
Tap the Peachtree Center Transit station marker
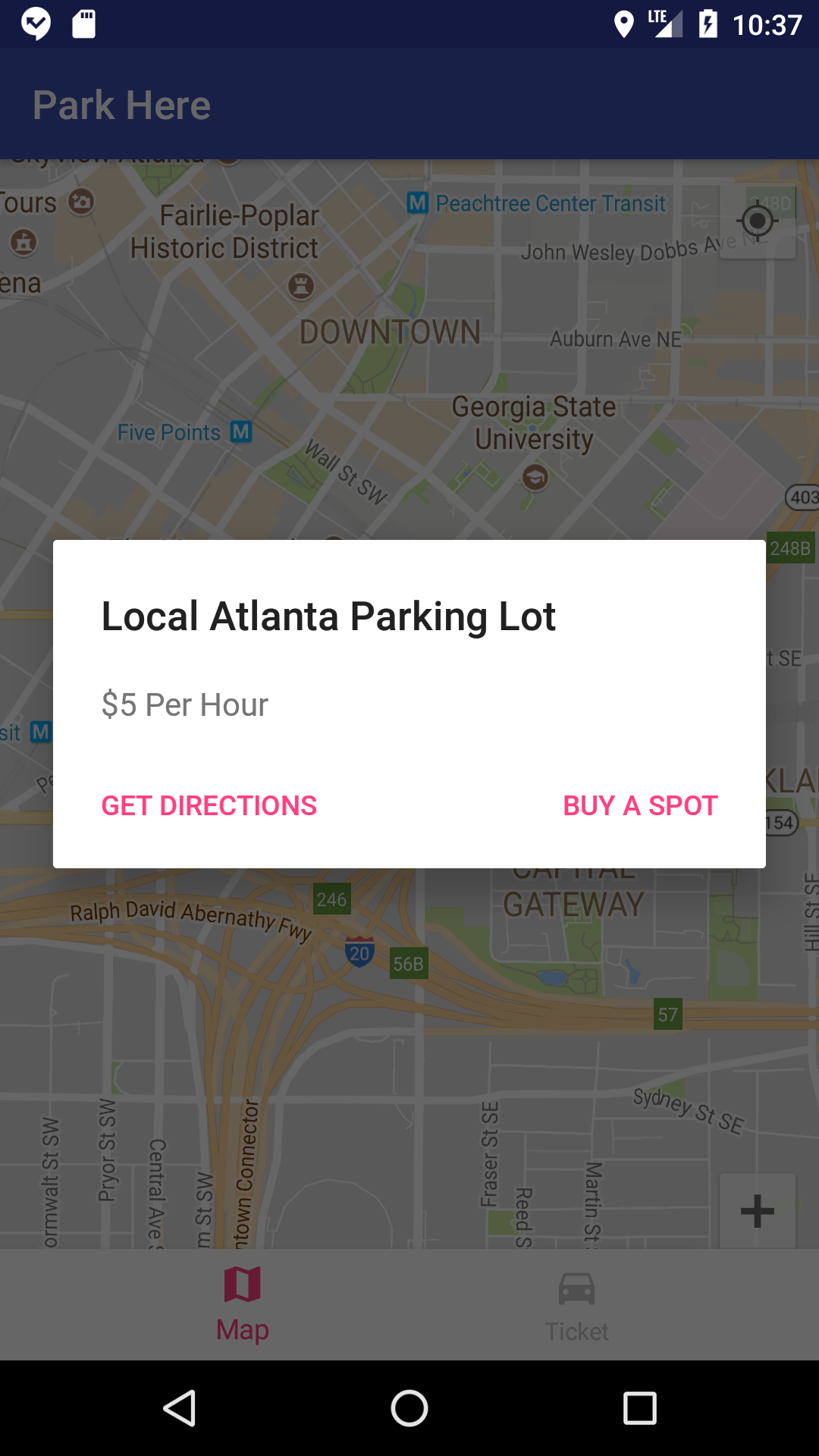click(419, 203)
